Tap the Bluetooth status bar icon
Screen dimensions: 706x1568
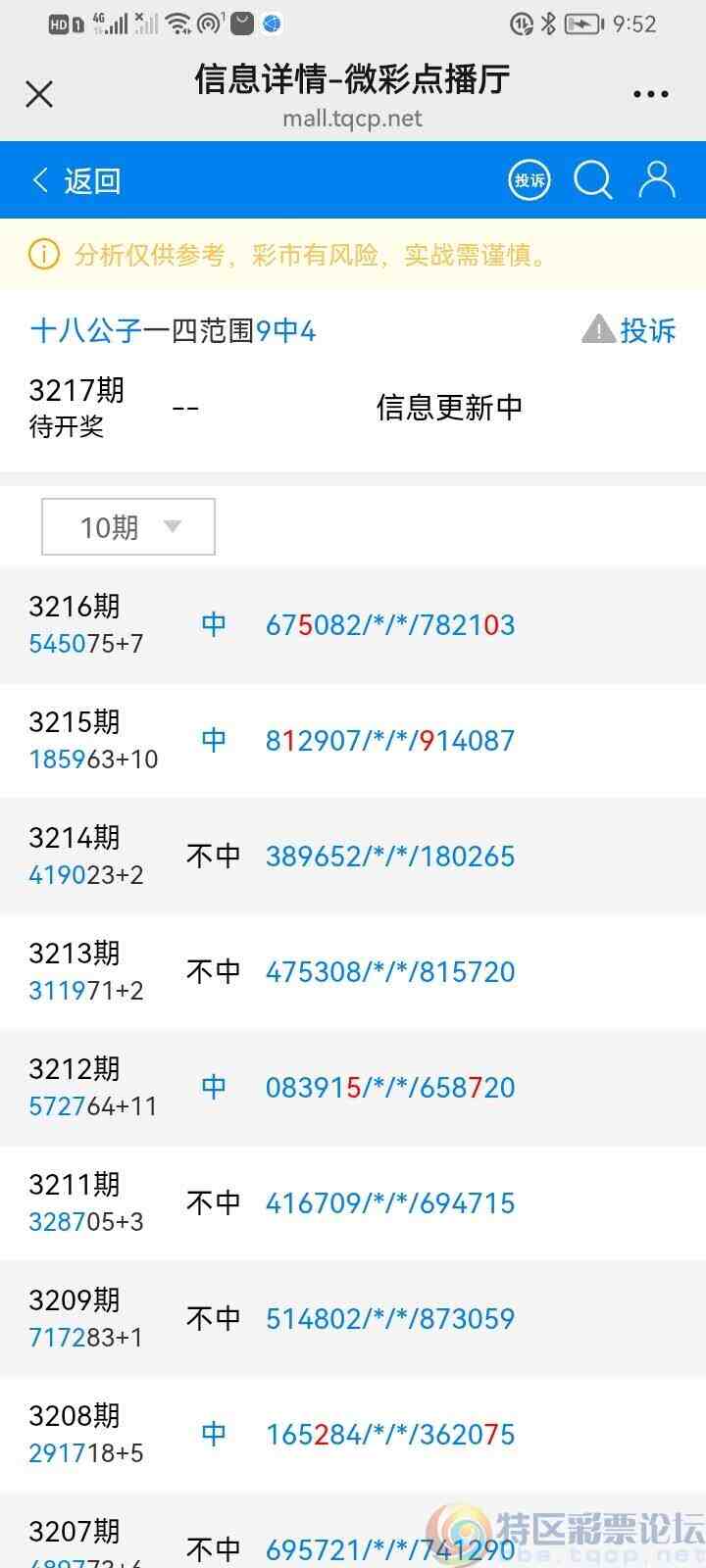[x=549, y=26]
